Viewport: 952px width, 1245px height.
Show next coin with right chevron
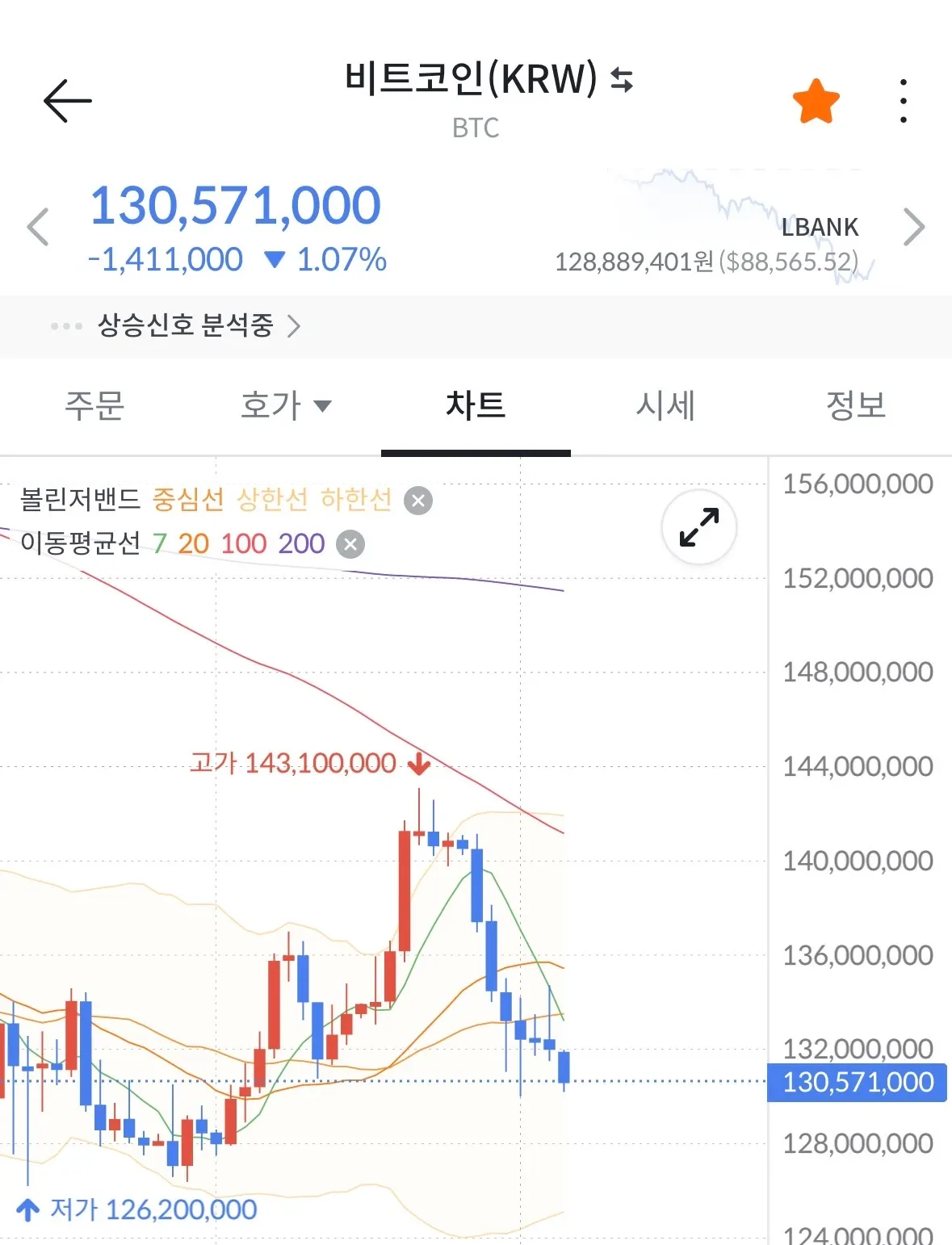pos(913,227)
